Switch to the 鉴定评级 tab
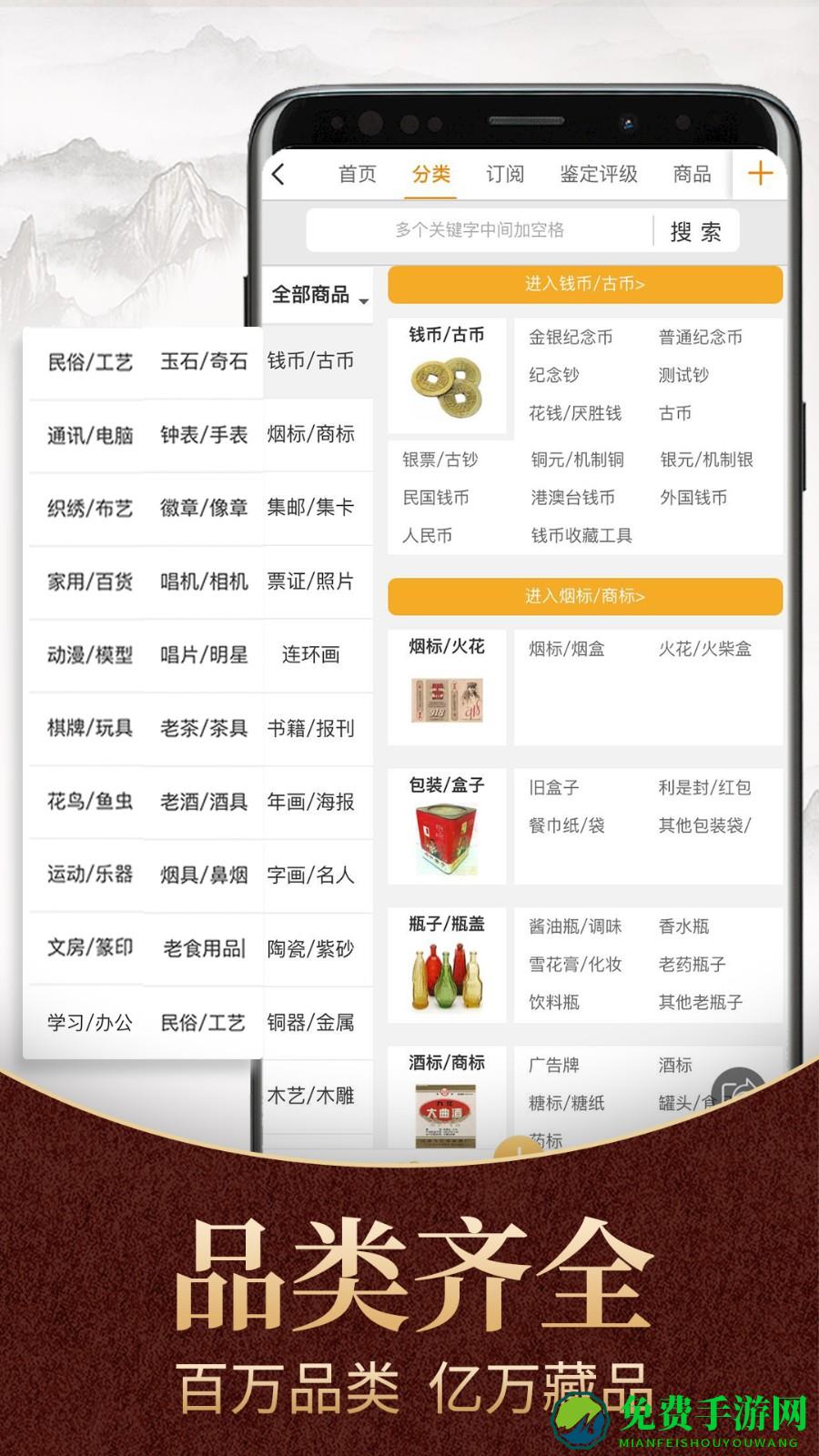Image resolution: width=819 pixels, height=1456 pixels. (601, 174)
